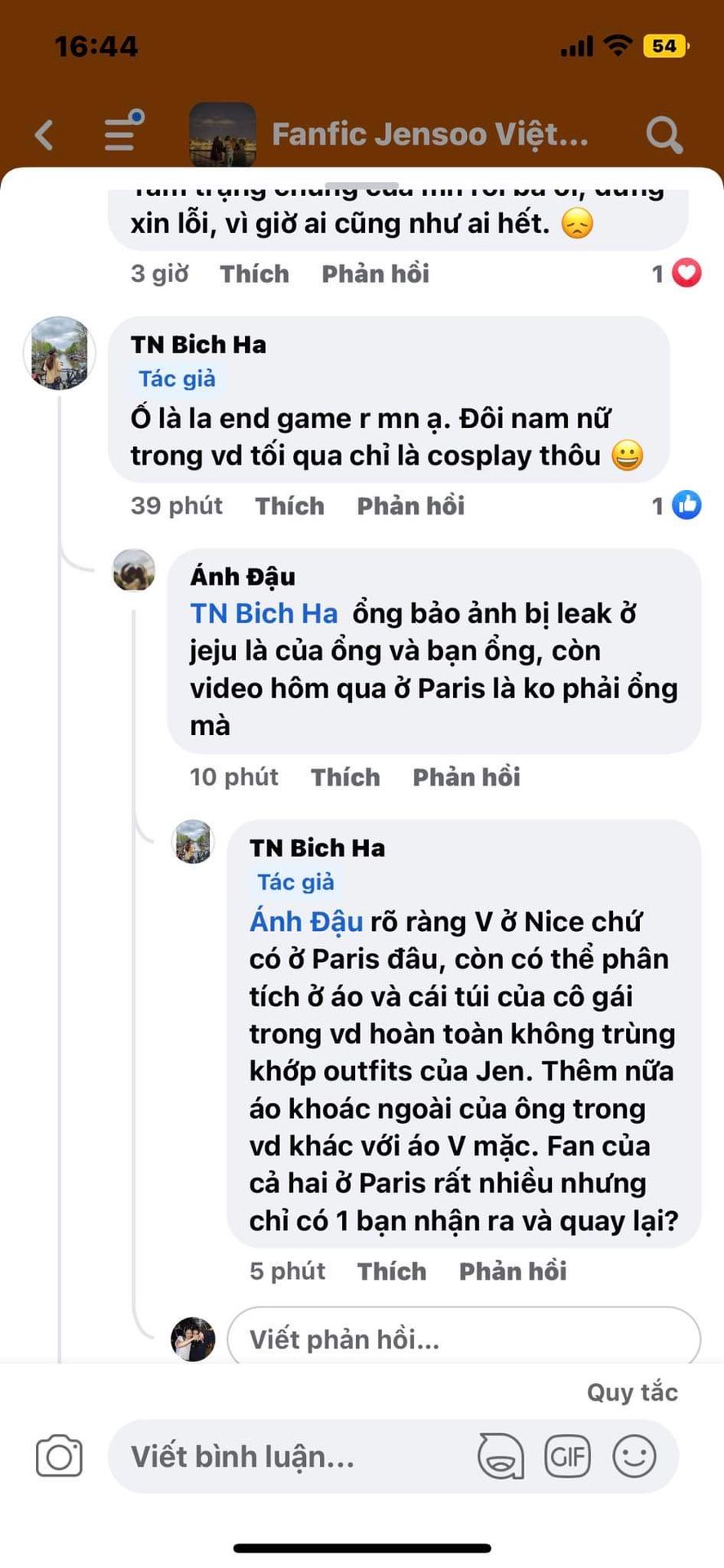Attach a photo with the camera icon
The width and height of the screenshot is (724, 1568).
(59, 1456)
